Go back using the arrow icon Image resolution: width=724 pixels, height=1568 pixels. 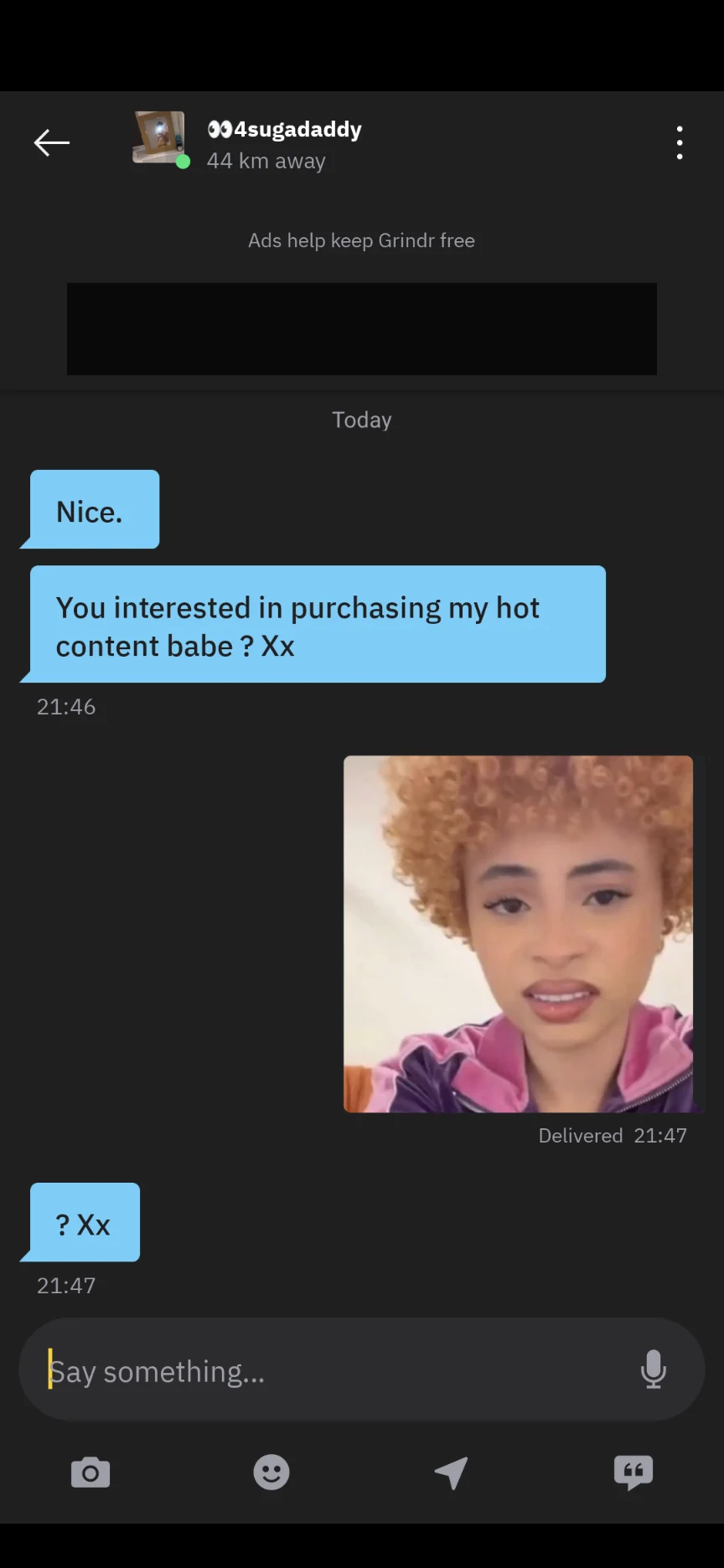(51, 142)
